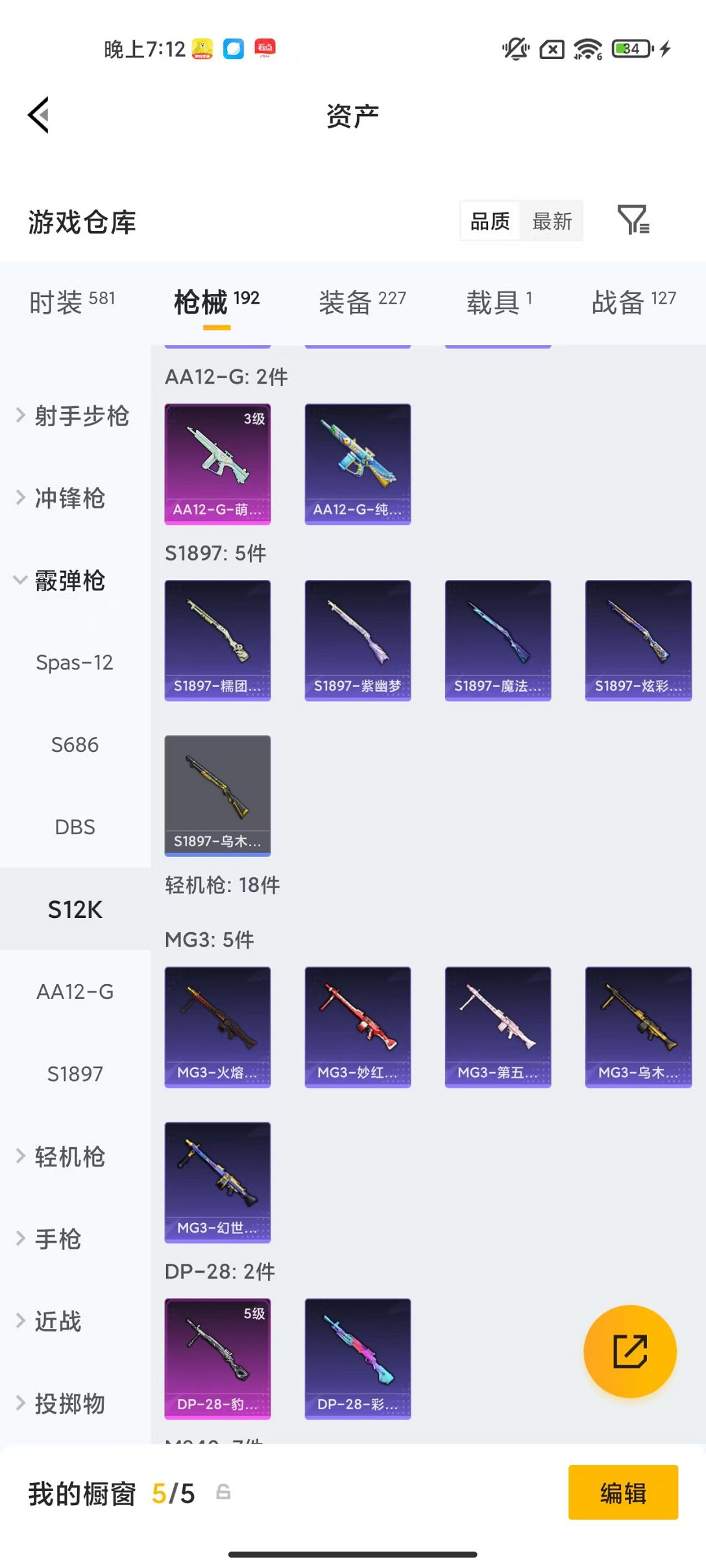Image resolution: width=706 pixels, height=1568 pixels.
Task: Go back from the 资产 page
Action: point(39,115)
